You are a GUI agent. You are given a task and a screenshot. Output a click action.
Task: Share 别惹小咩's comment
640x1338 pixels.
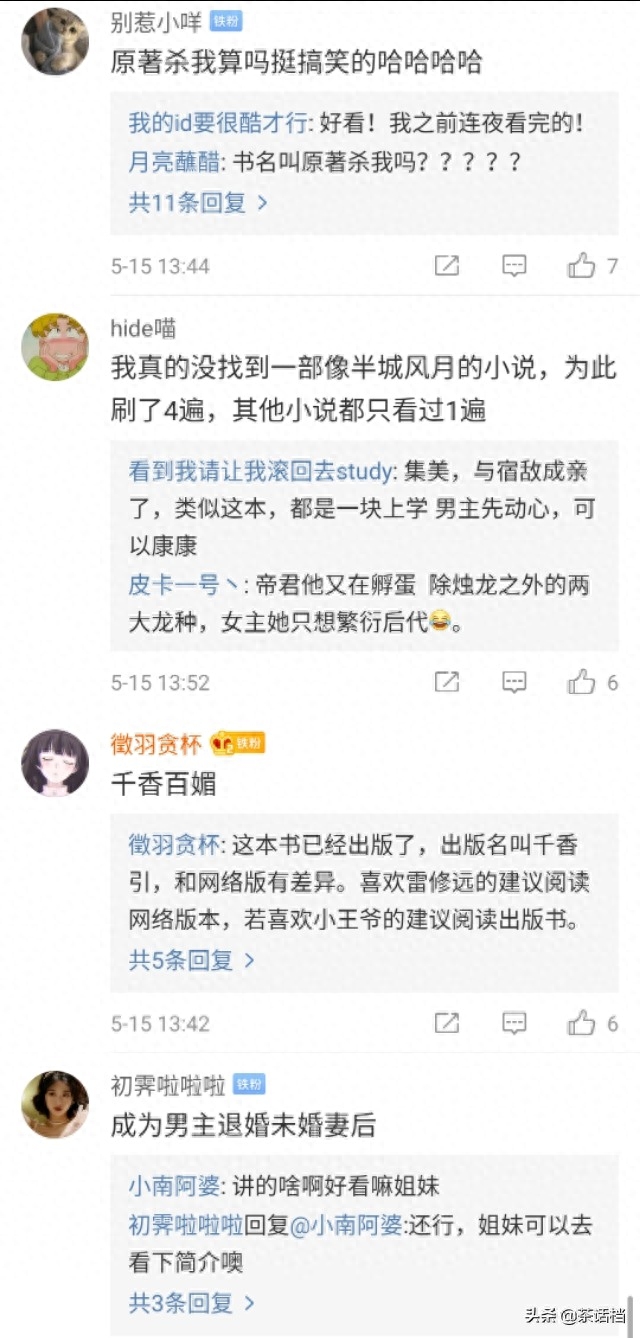click(x=447, y=266)
